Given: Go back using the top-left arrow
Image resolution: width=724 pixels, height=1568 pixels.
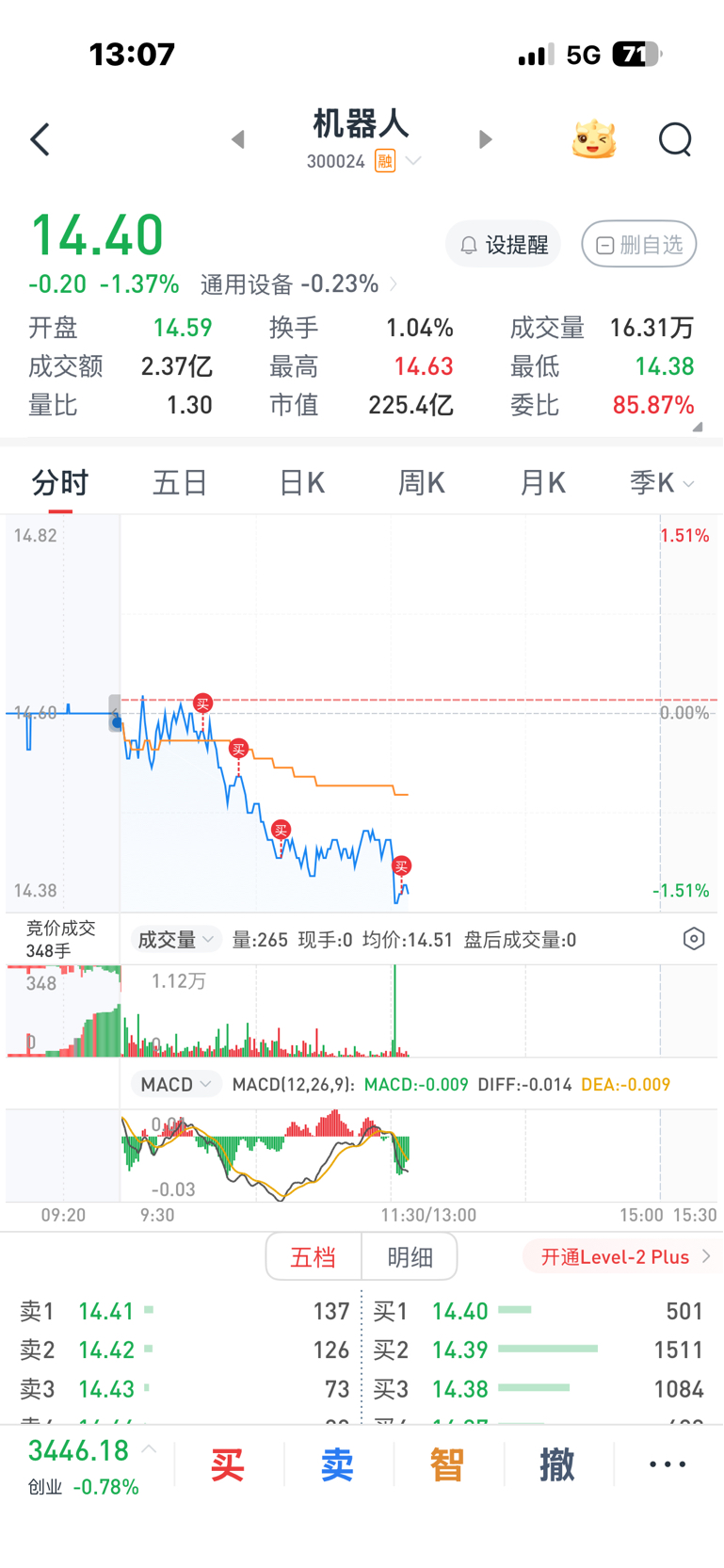Looking at the screenshot, I should tap(40, 139).
